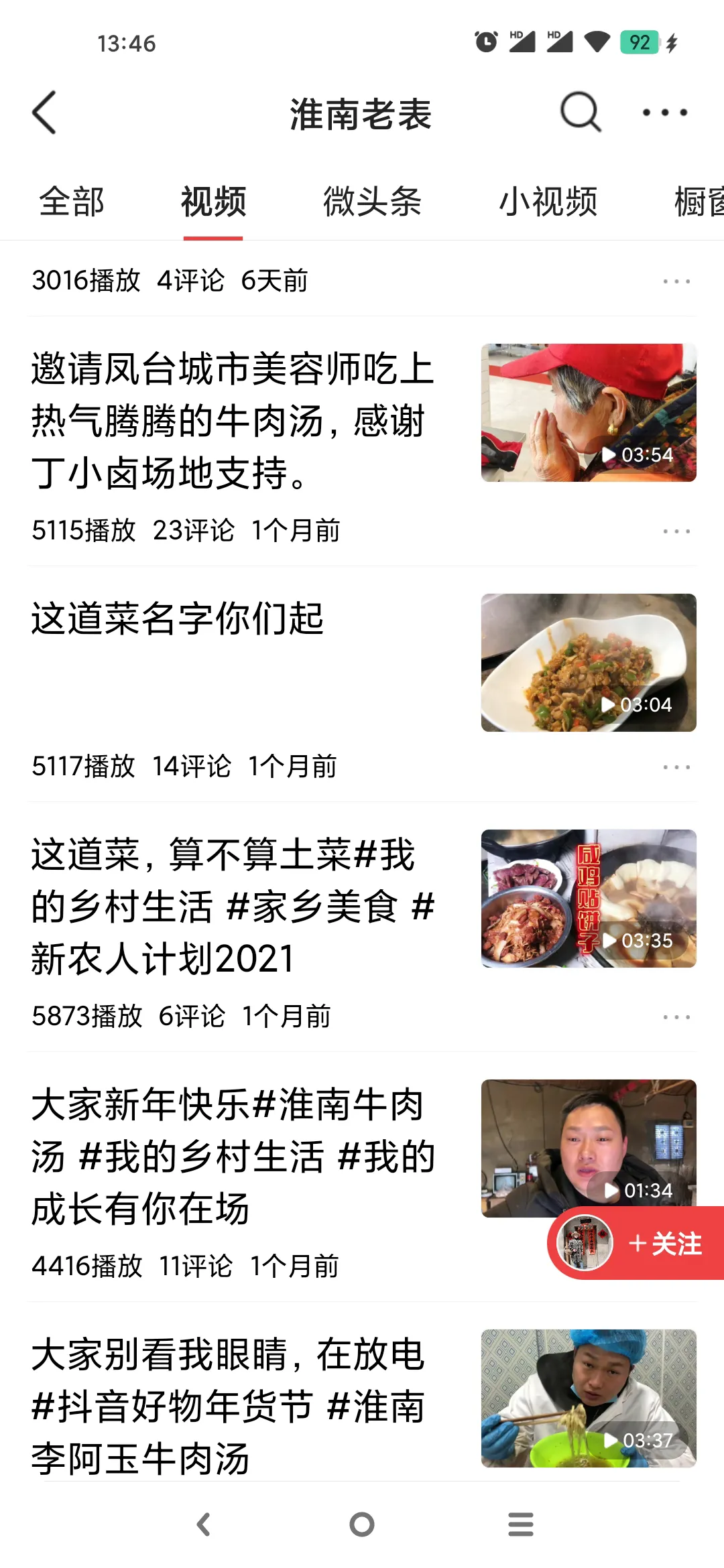Open search on 淮南老表 profile
Screen dimensions: 724x1568
click(x=579, y=112)
